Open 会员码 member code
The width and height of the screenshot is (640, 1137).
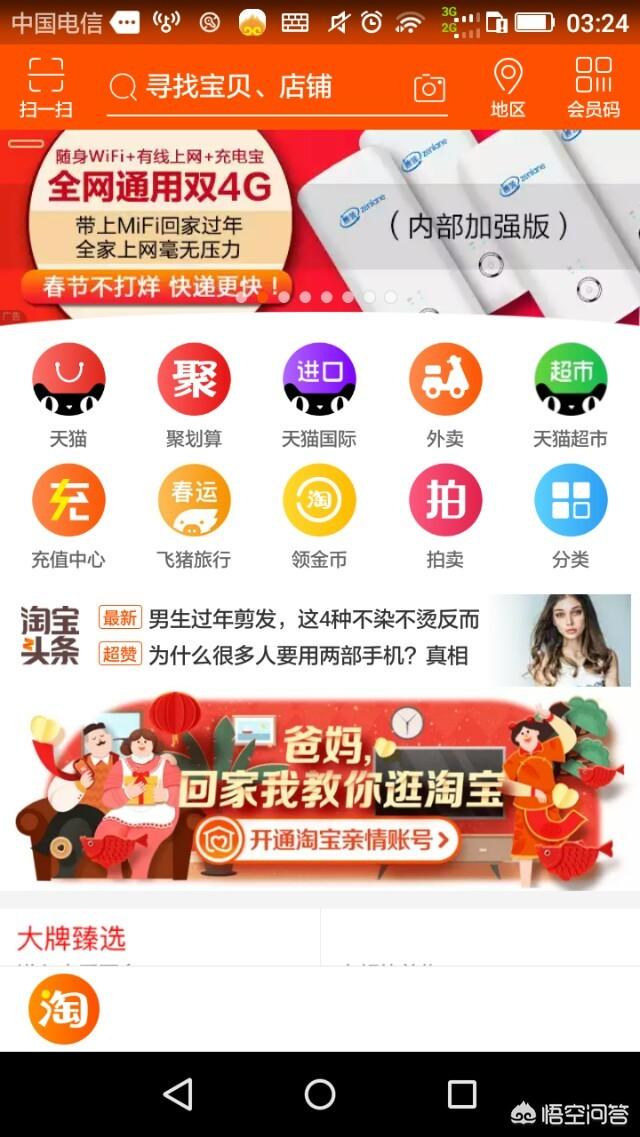[x=593, y=87]
